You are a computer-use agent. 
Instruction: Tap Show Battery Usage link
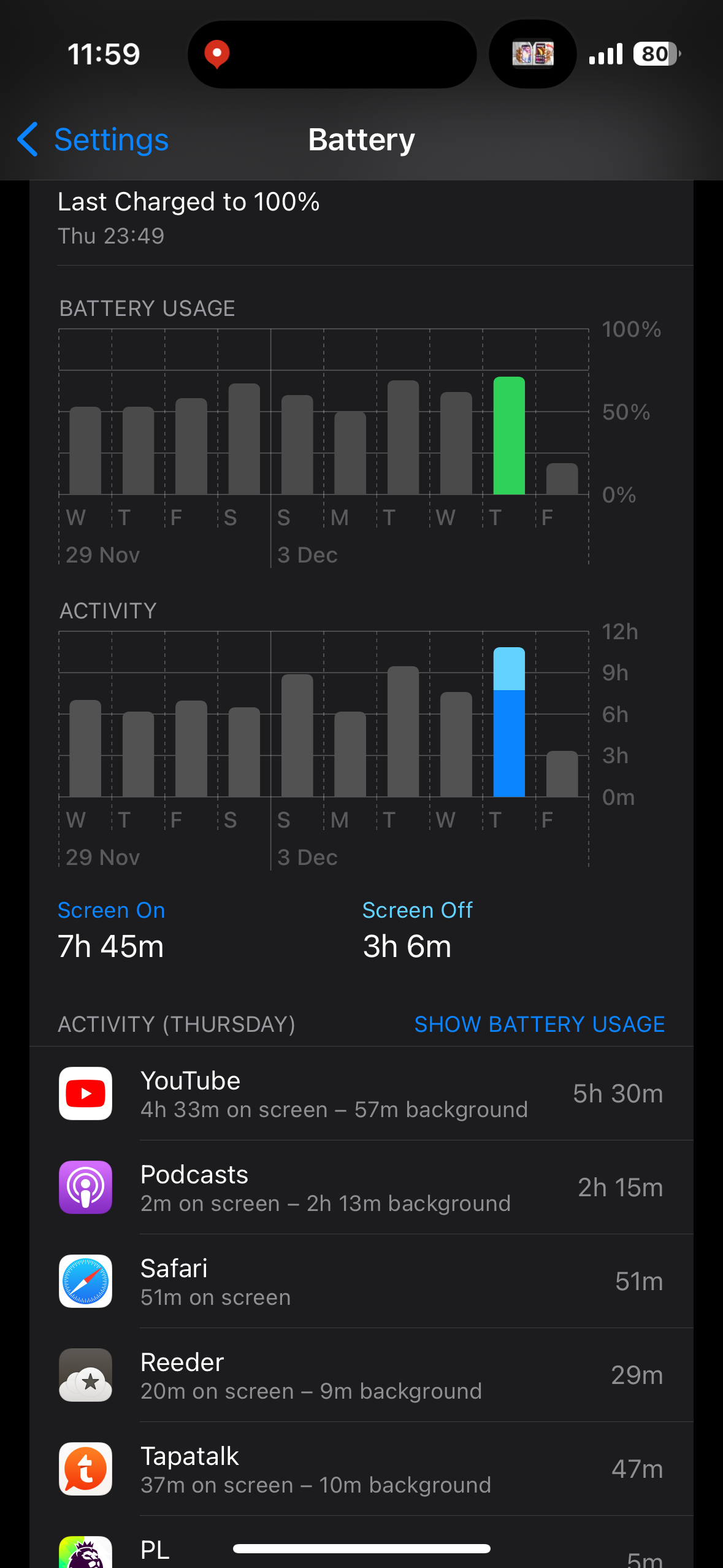coord(539,1024)
